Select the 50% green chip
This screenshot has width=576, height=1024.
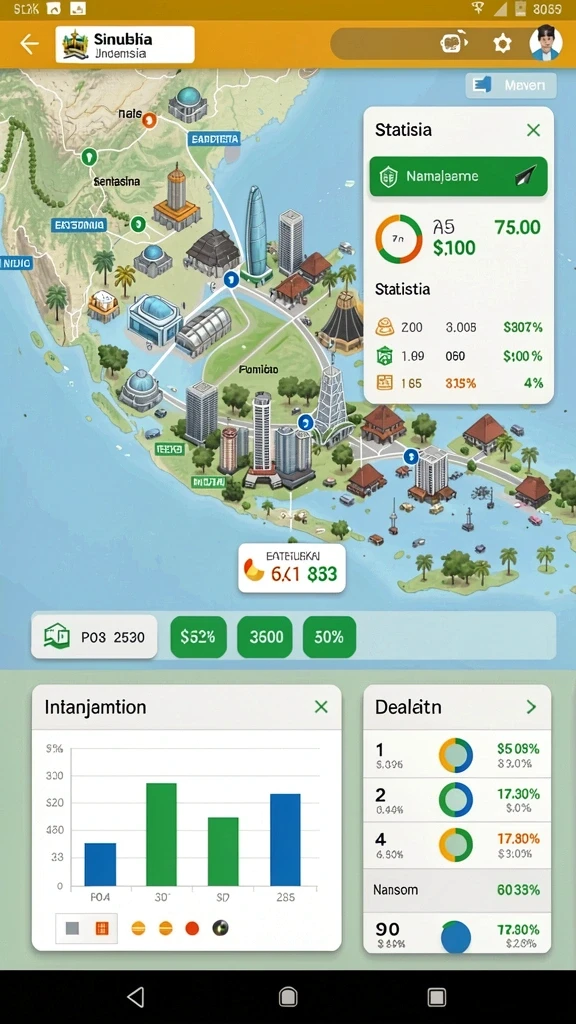click(x=329, y=637)
